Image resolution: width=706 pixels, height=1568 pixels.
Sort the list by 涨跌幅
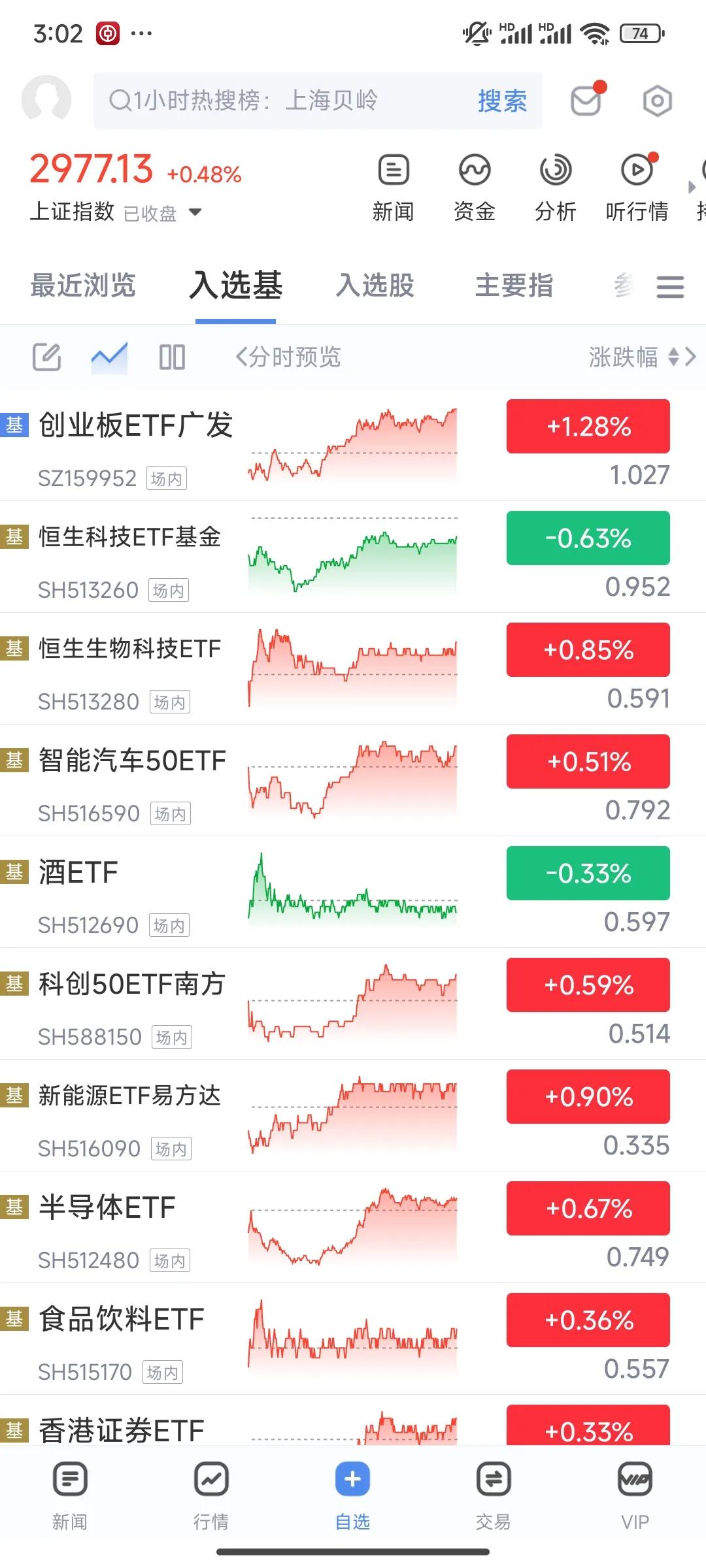coord(633,357)
